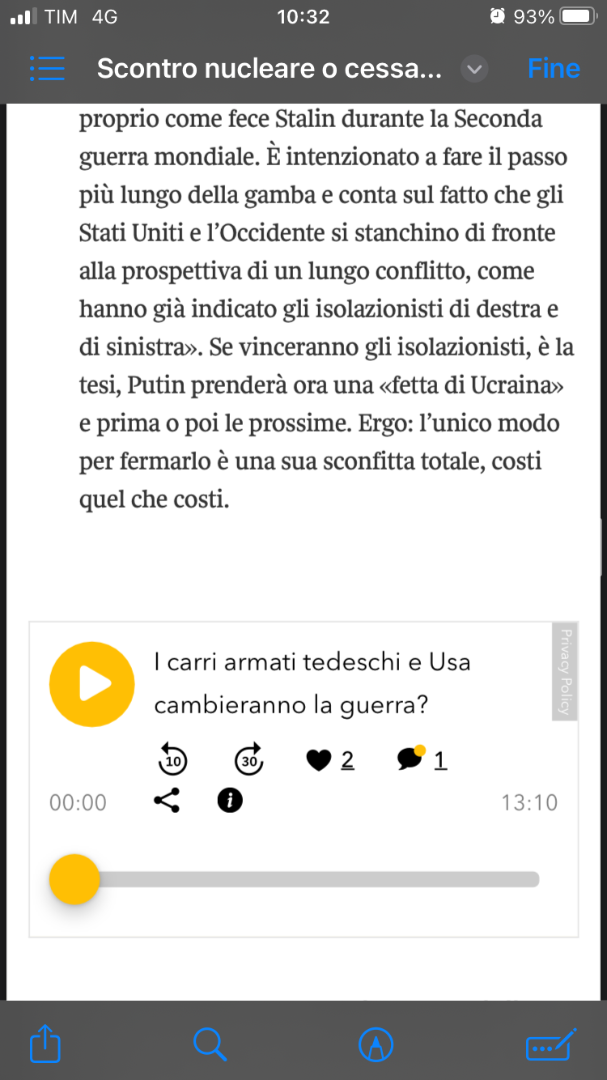Image resolution: width=607 pixels, height=1080 pixels.
Task: Open the podcast comments
Action: (410, 759)
